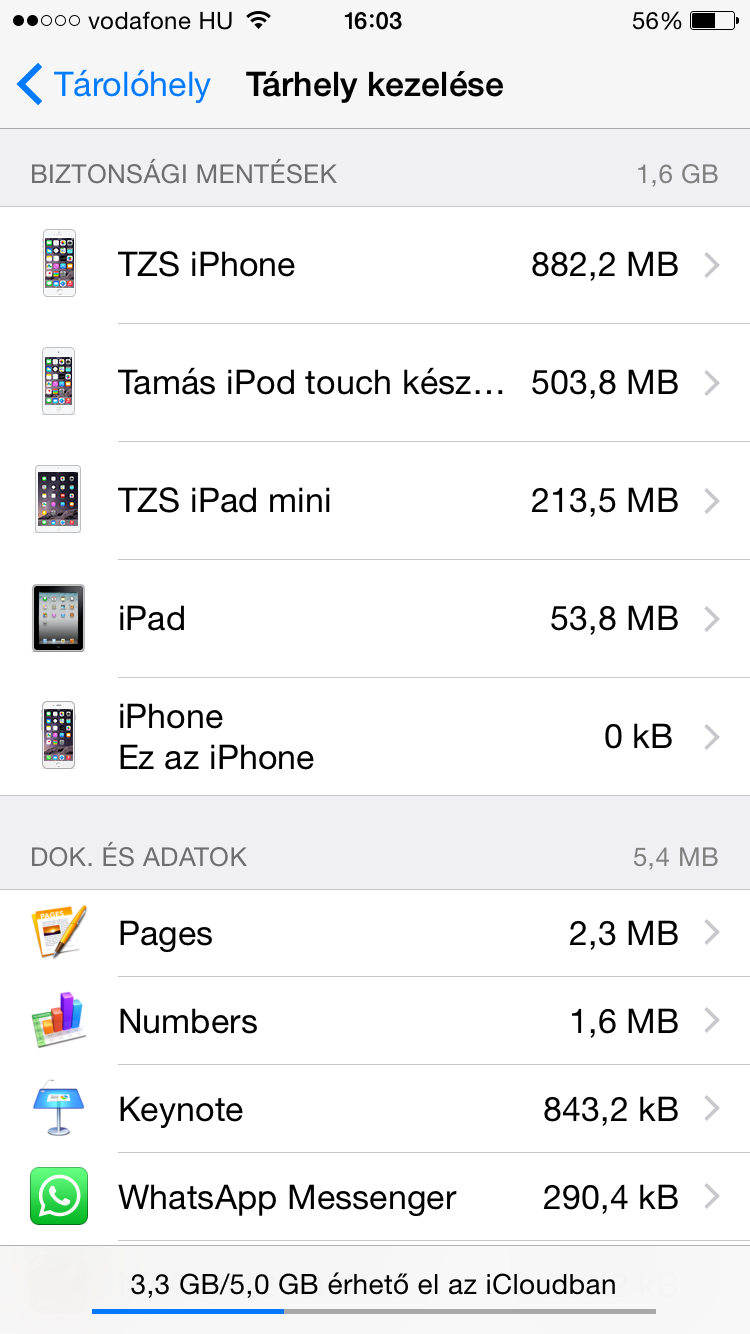The width and height of the screenshot is (750, 1334).
Task: Open the WhatsApp Messenger data row
Action: pos(375,1197)
